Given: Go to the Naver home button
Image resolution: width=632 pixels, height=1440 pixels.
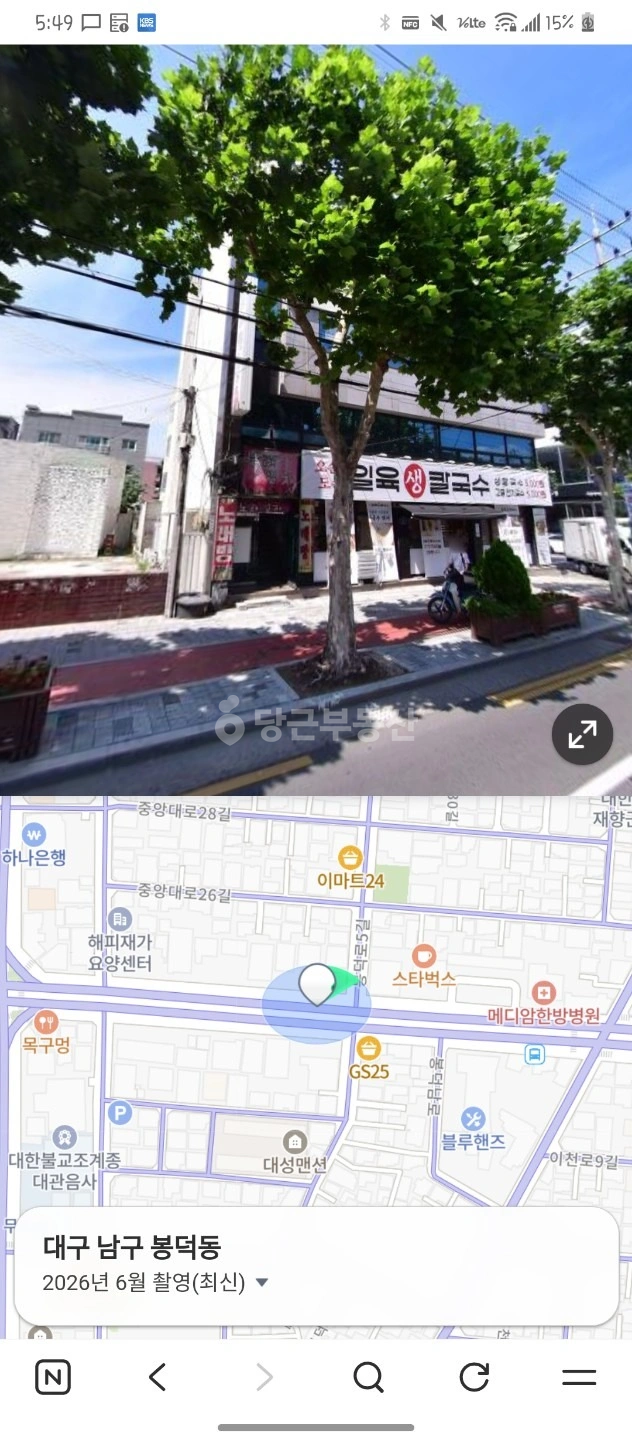Looking at the screenshot, I should tap(53, 1377).
